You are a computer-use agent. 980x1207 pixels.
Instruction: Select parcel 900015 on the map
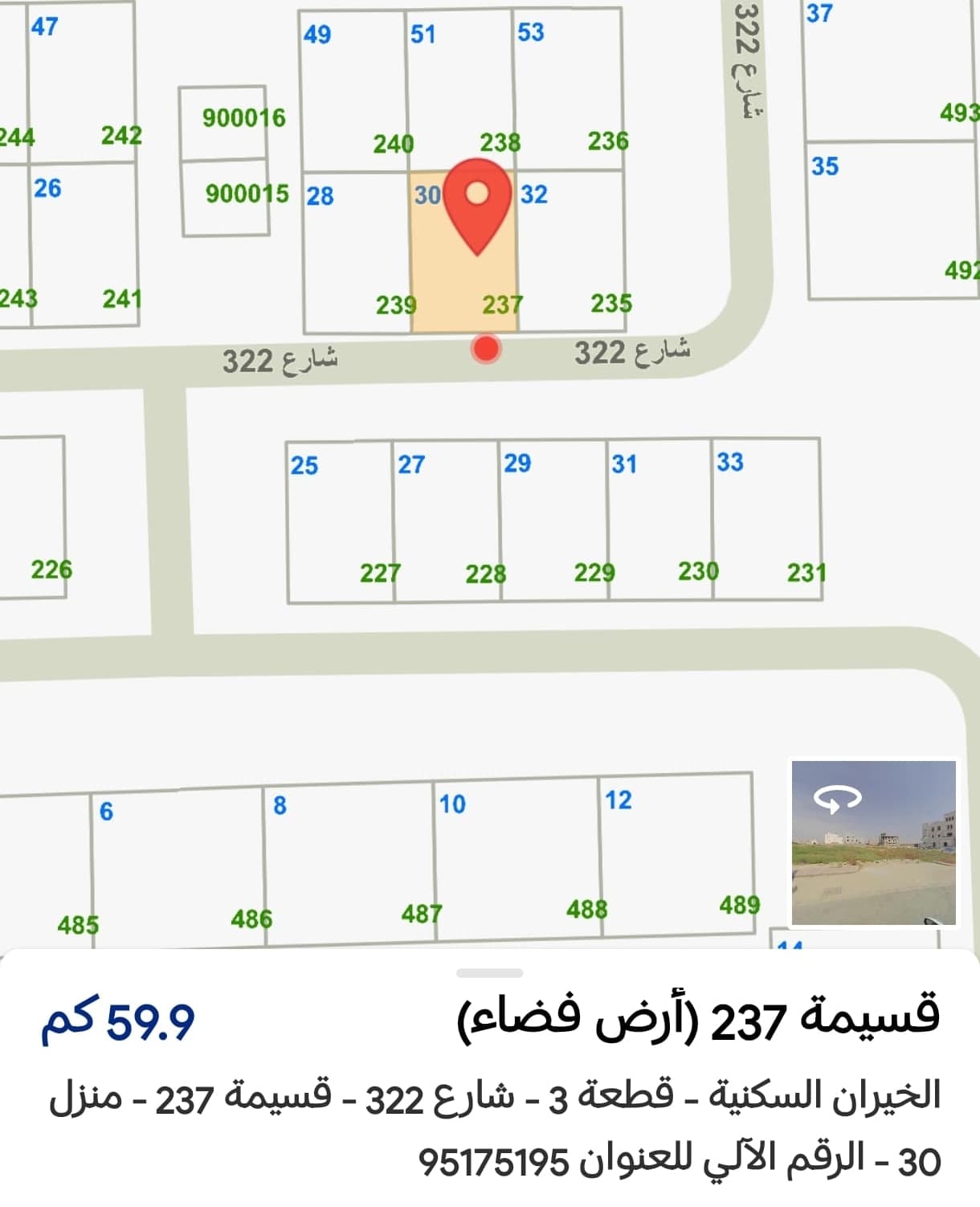click(x=247, y=194)
